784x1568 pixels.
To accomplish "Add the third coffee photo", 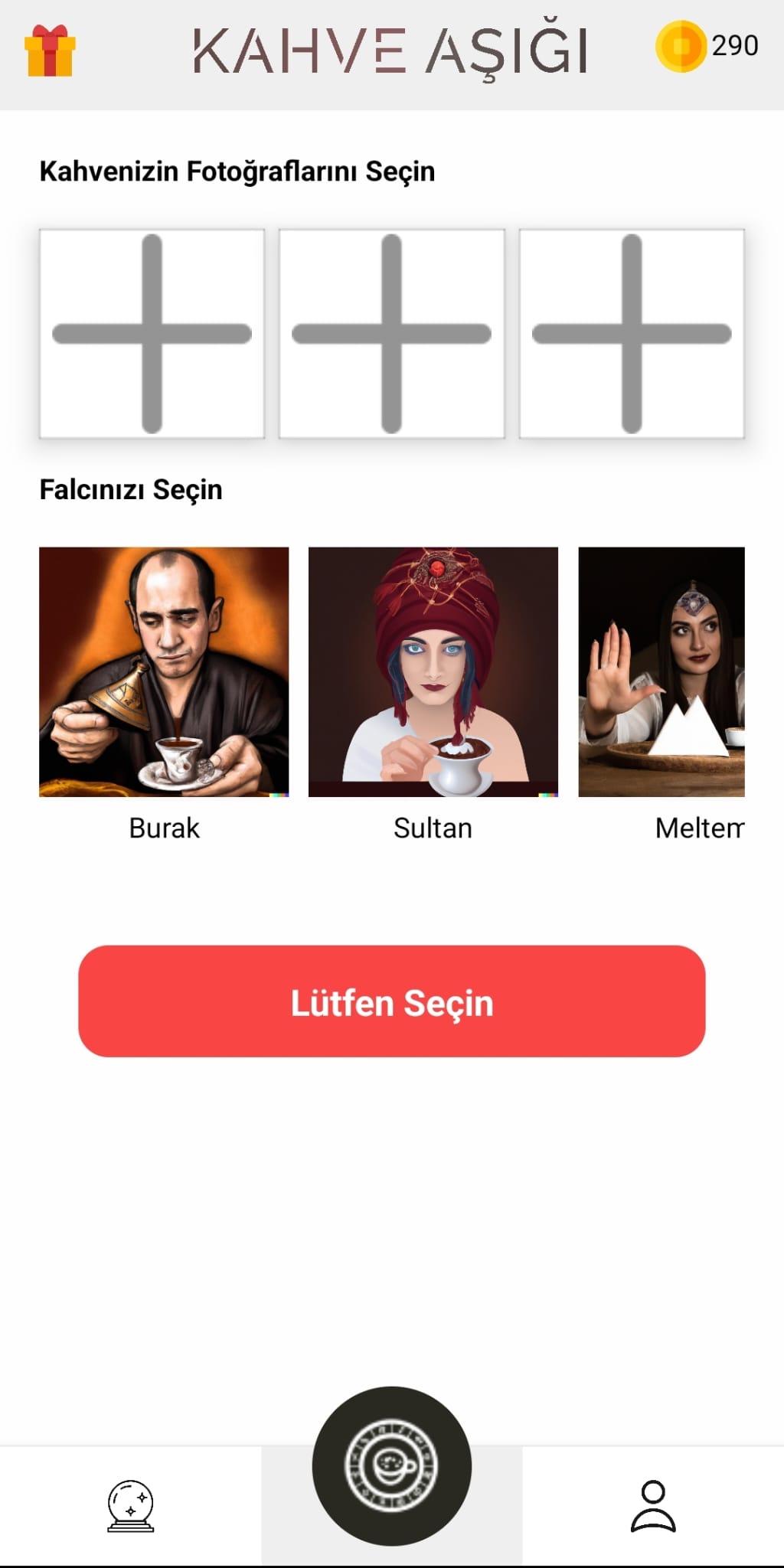I will (x=632, y=334).
